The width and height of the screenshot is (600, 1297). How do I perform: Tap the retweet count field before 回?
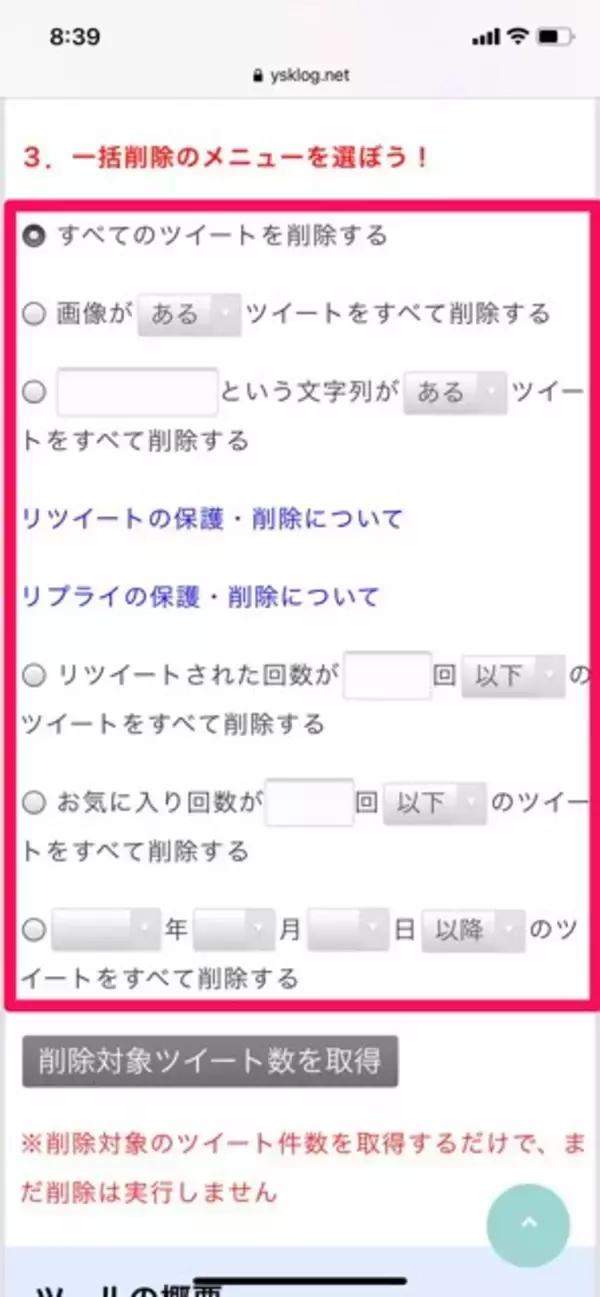click(x=387, y=676)
